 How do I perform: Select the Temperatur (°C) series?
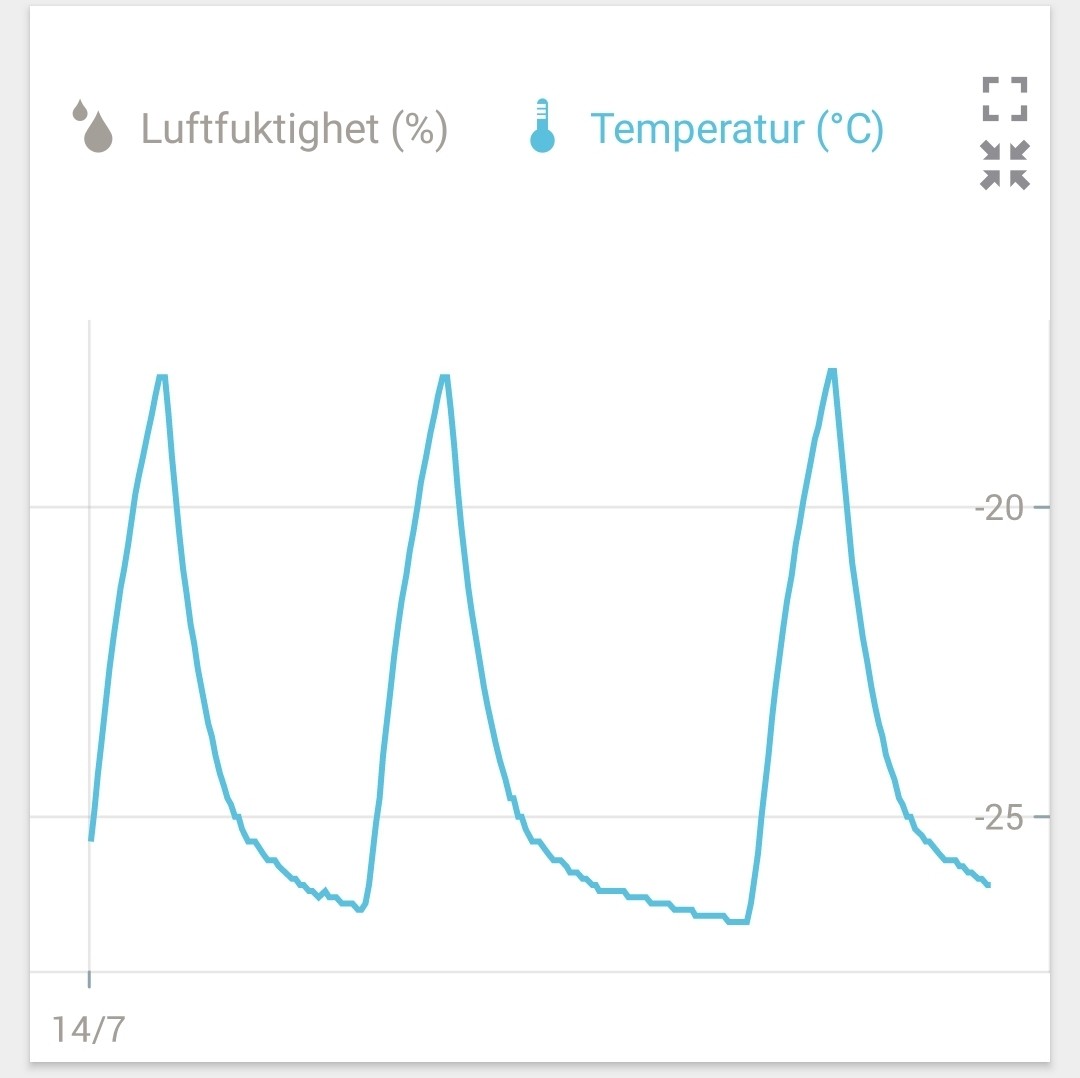[707, 128]
